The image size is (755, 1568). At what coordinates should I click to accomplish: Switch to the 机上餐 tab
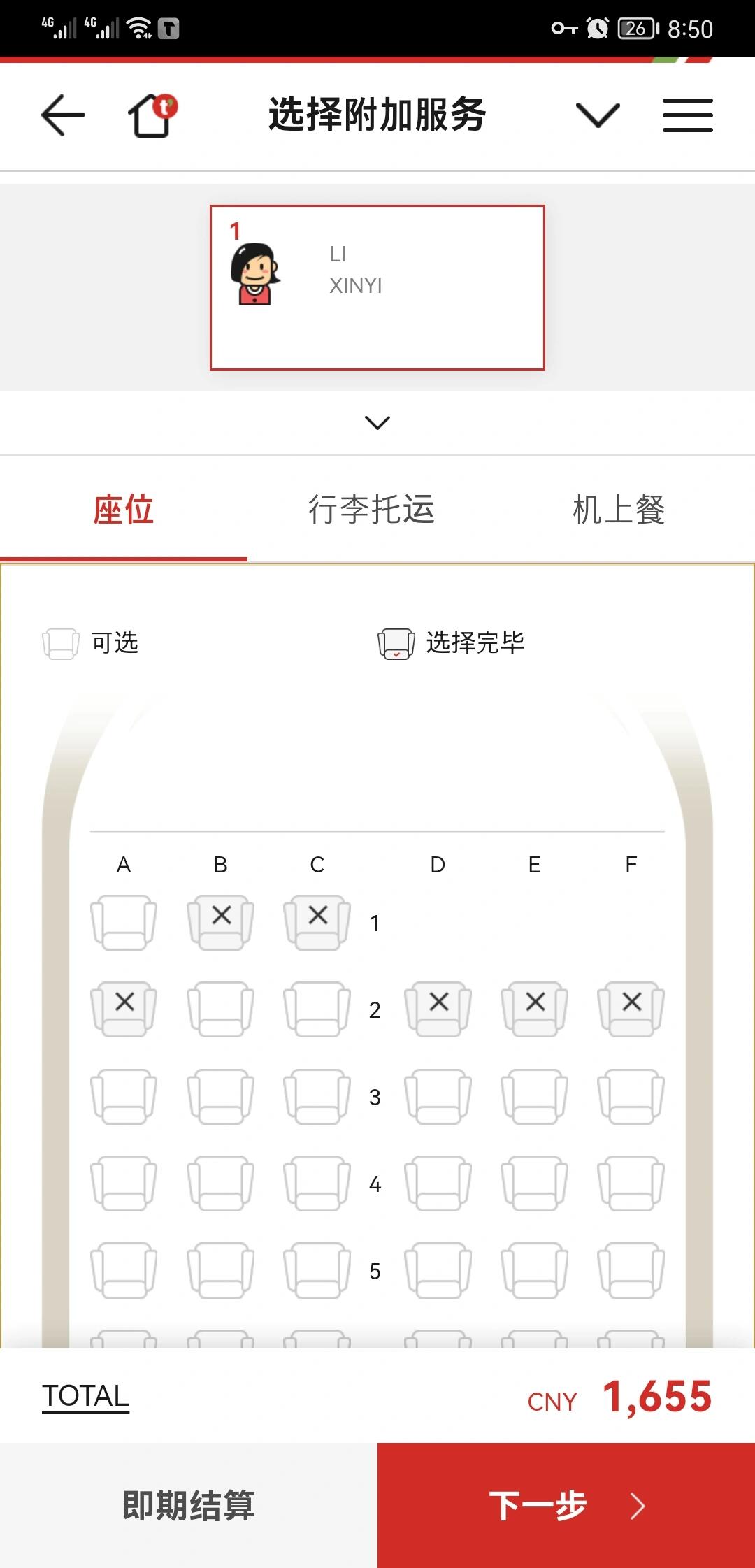pyautogui.click(x=619, y=509)
